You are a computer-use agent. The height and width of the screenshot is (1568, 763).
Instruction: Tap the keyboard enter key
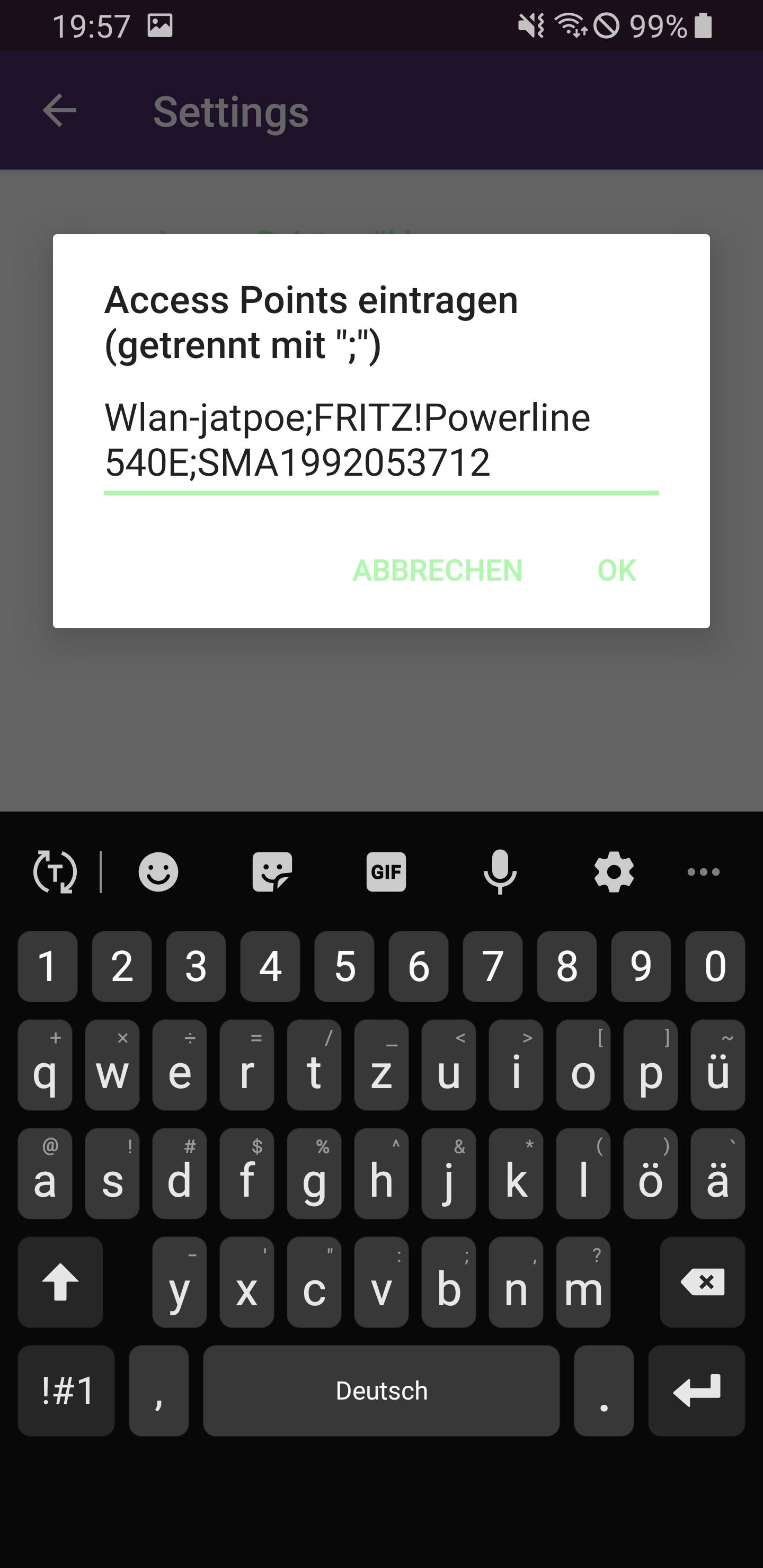[x=697, y=1391]
